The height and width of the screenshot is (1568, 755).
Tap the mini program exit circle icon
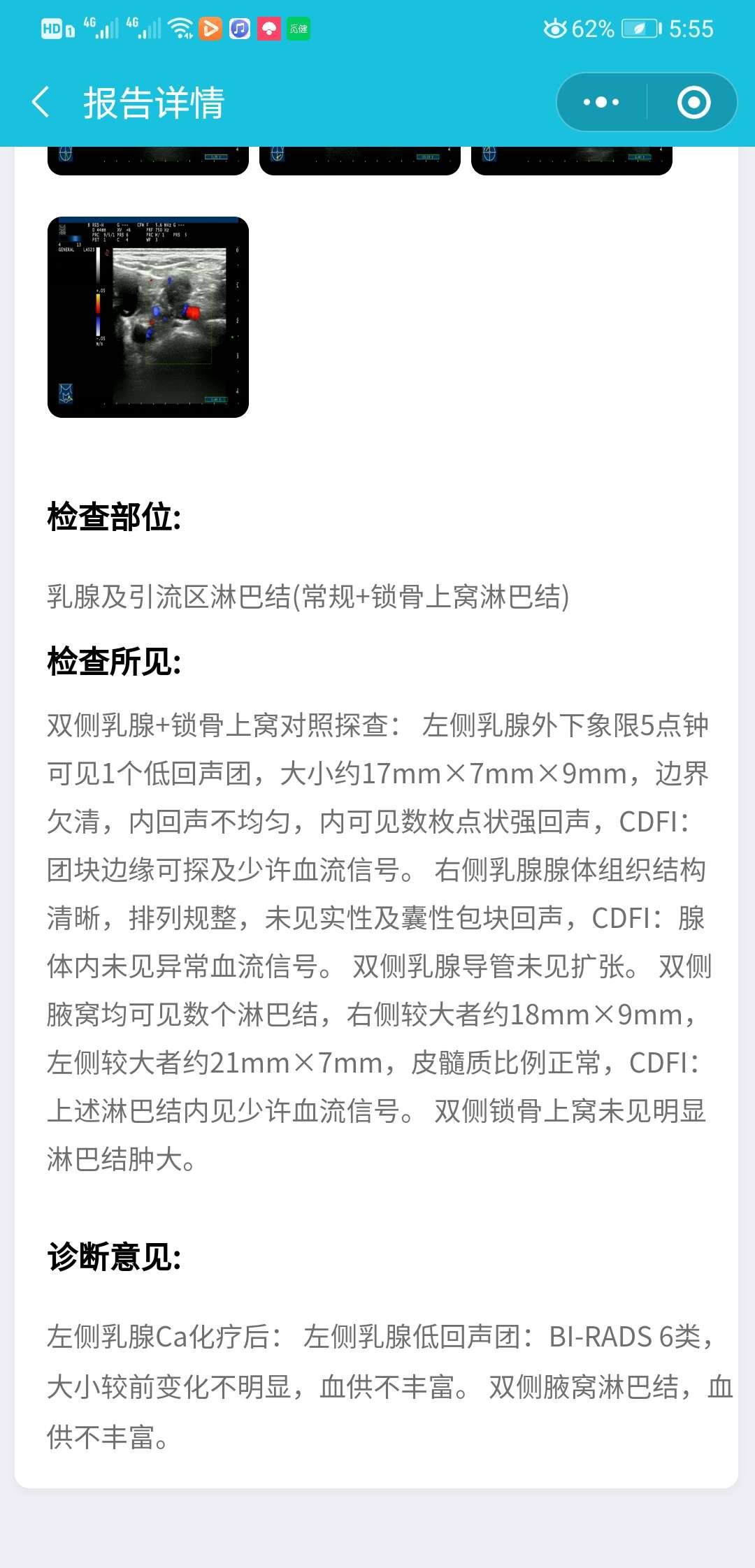click(693, 103)
